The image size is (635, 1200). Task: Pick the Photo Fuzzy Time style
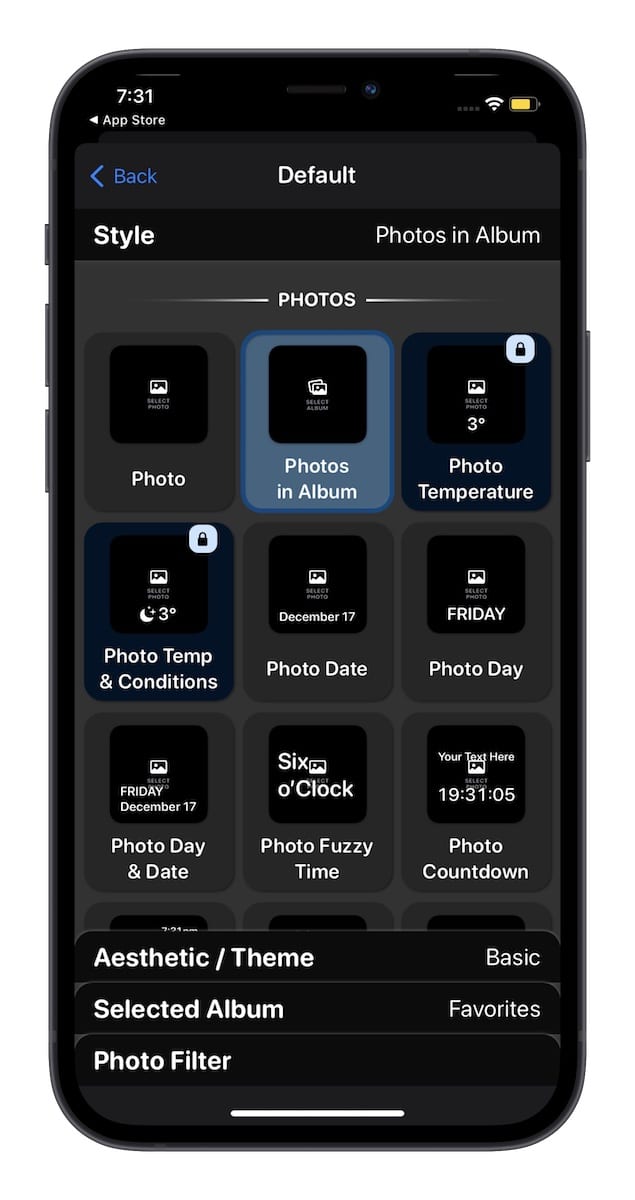(317, 801)
